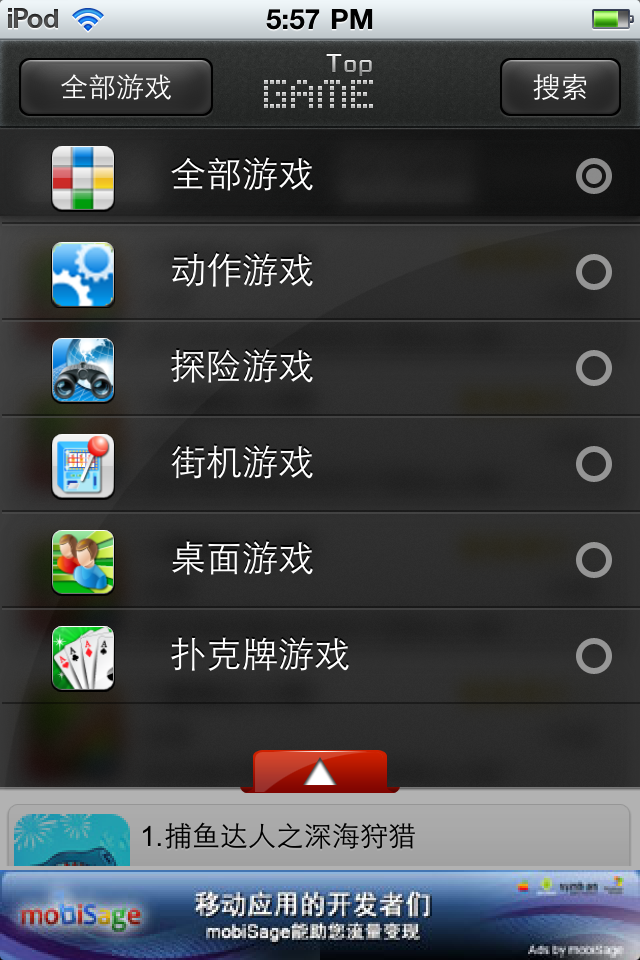This screenshot has width=640, height=960.
Task: Open 捕鱼达人之深海狩猎 game entry
Action: (320, 838)
